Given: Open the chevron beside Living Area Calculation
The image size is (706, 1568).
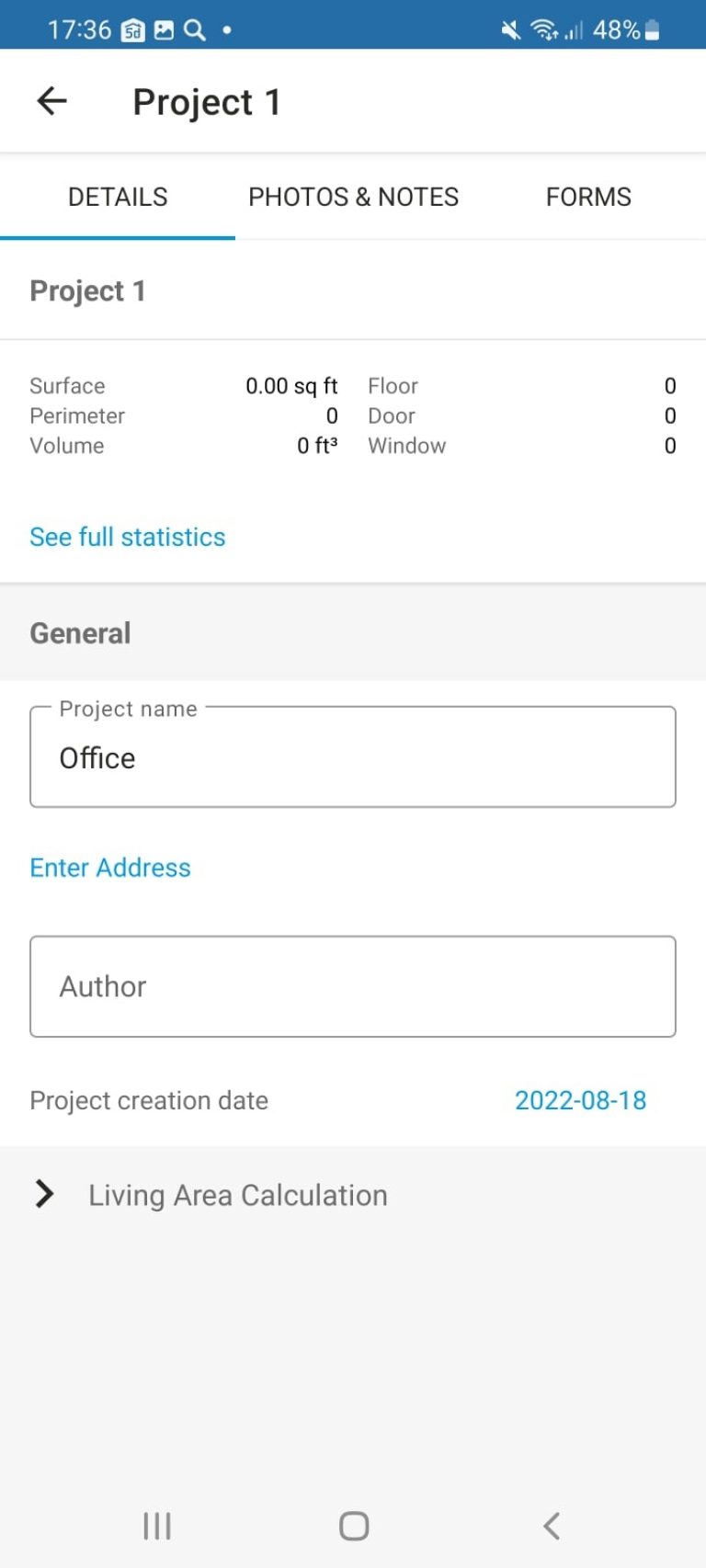Looking at the screenshot, I should click(x=44, y=1195).
